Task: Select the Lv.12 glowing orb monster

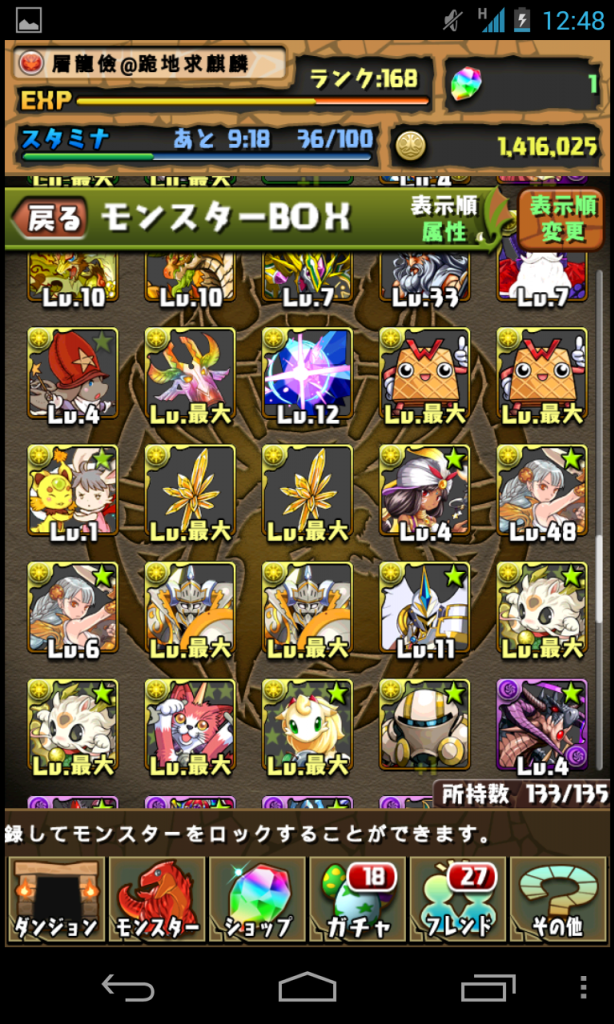Action: (307, 375)
